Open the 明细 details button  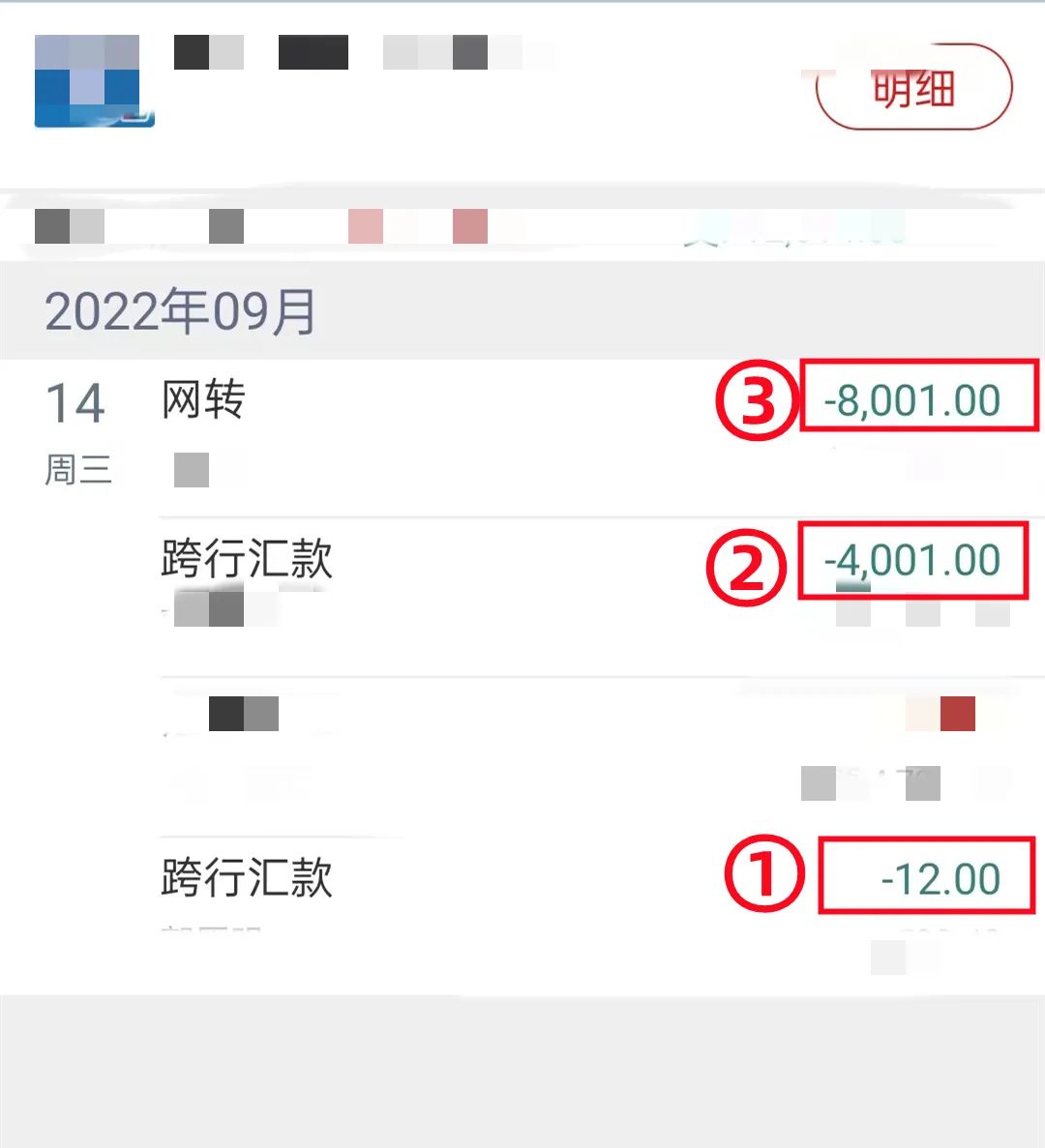[913, 88]
